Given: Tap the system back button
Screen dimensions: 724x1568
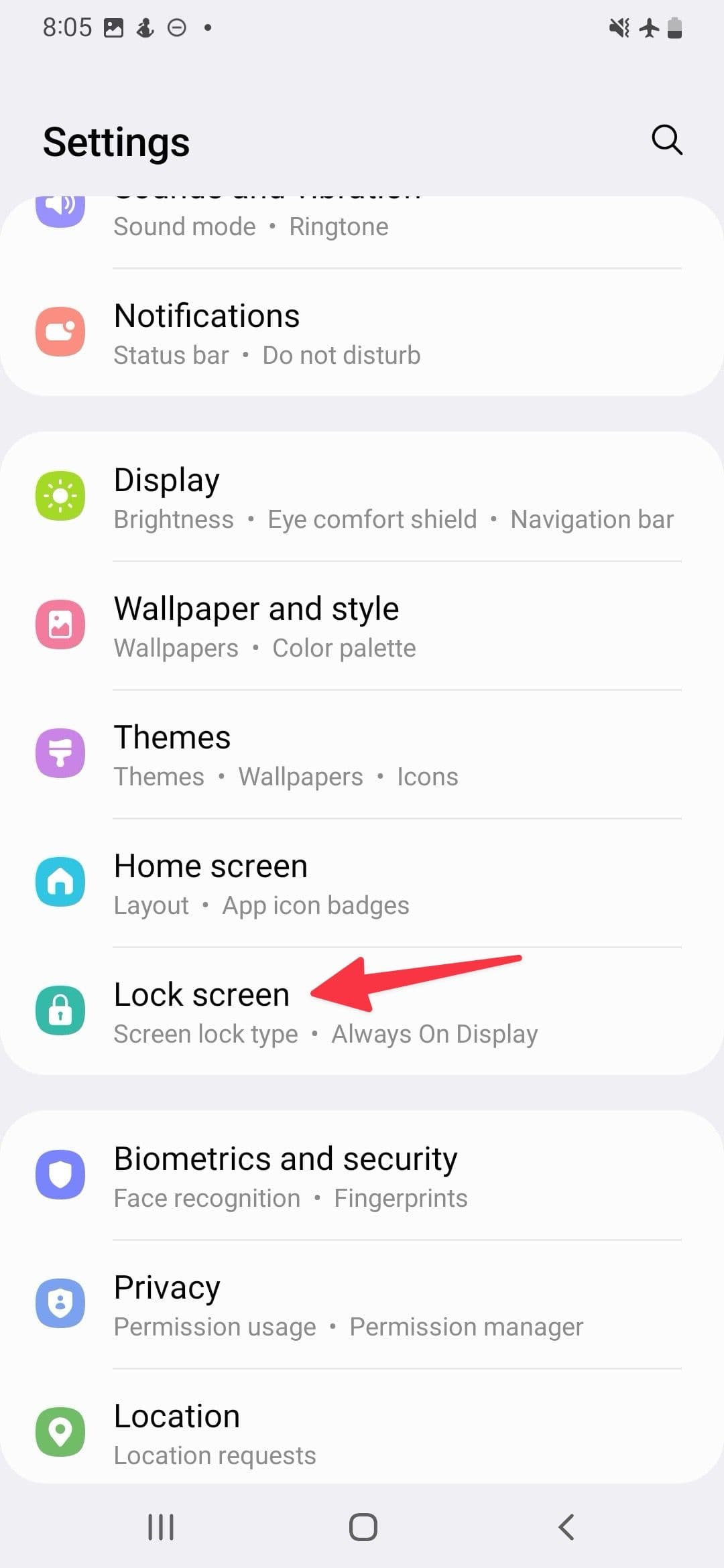Looking at the screenshot, I should (x=566, y=1527).
